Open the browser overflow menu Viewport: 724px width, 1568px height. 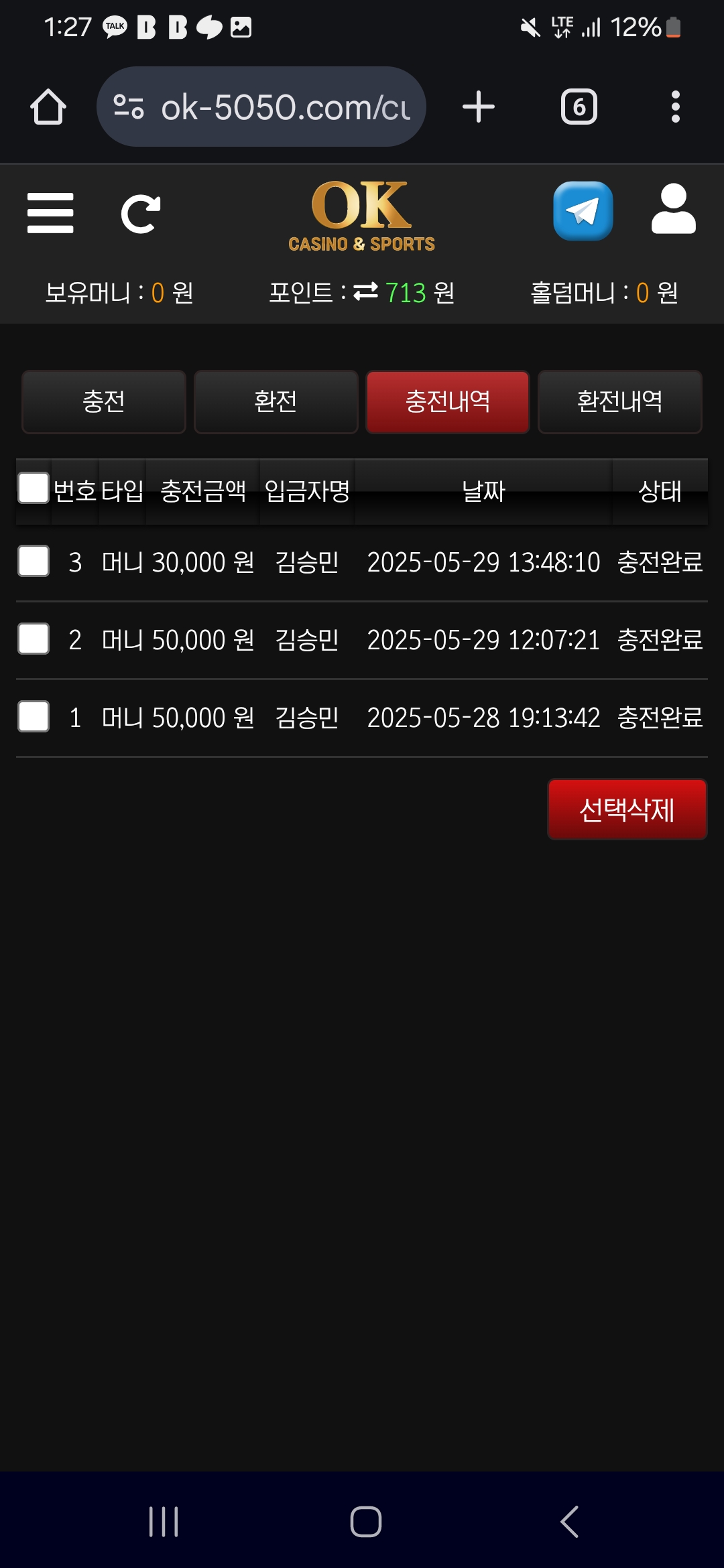coord(675,107)
